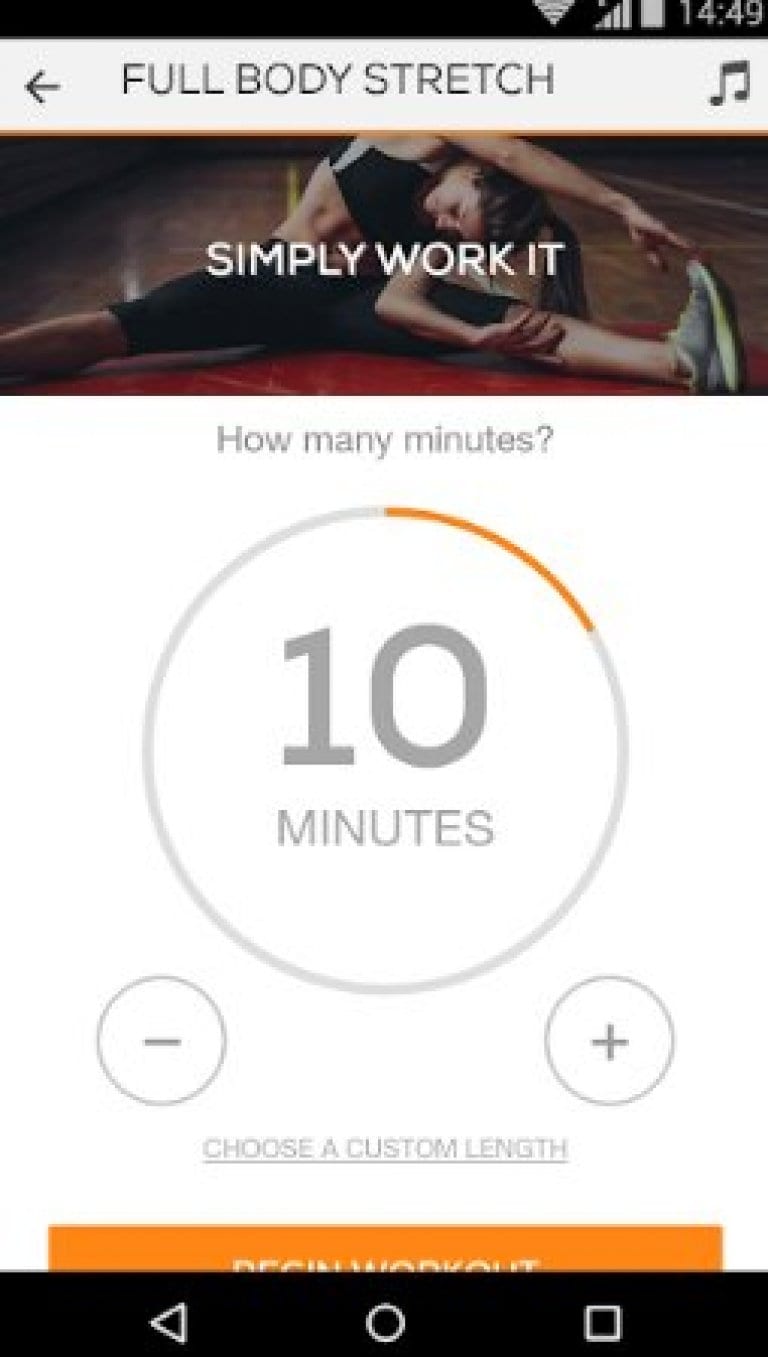Tap the Wi-Fi icon in status bar
The width and height of the screenshot is (768, 1357).
point(551,13)
